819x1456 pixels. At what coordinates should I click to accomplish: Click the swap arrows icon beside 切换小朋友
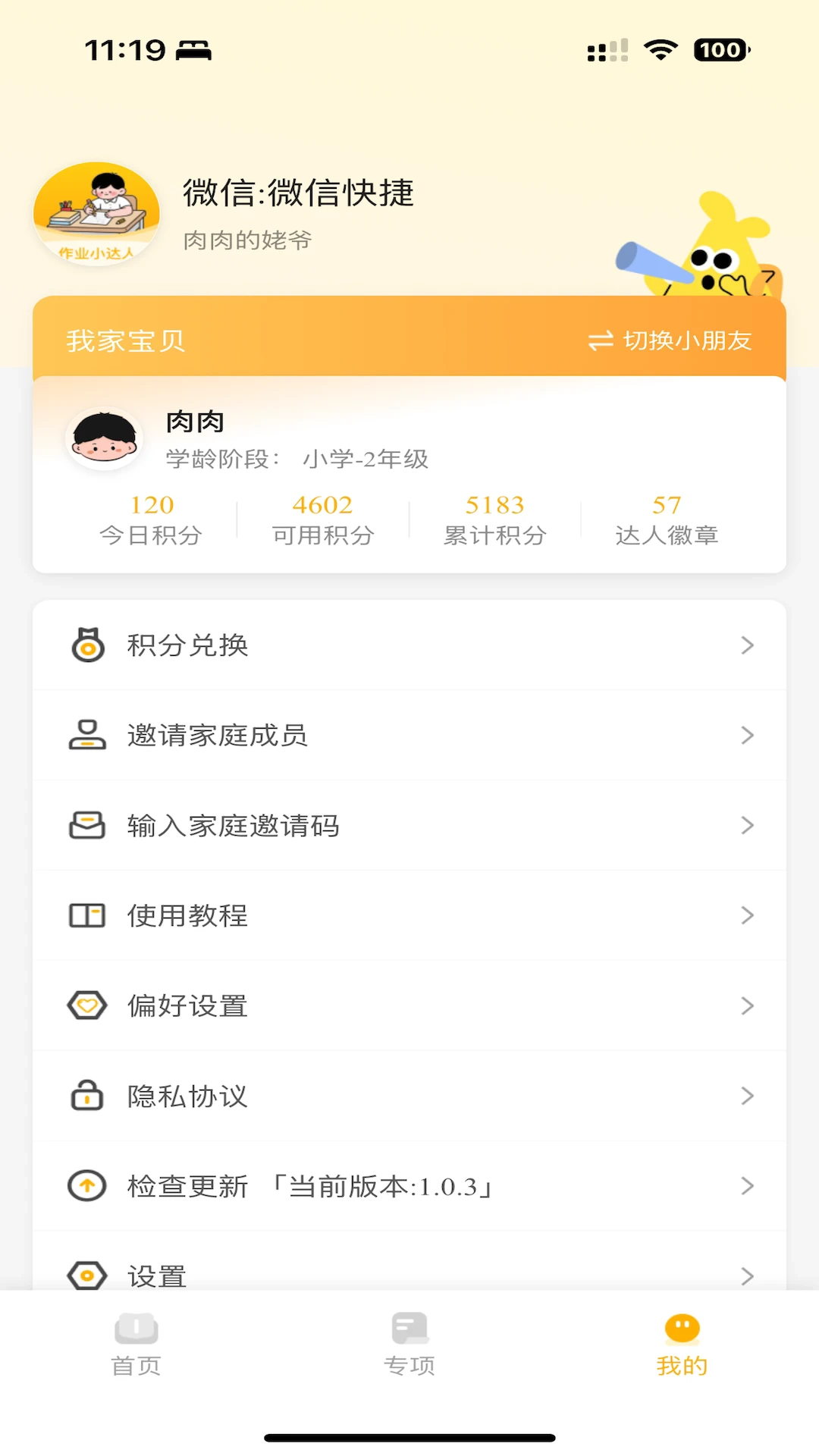(599, 340)
